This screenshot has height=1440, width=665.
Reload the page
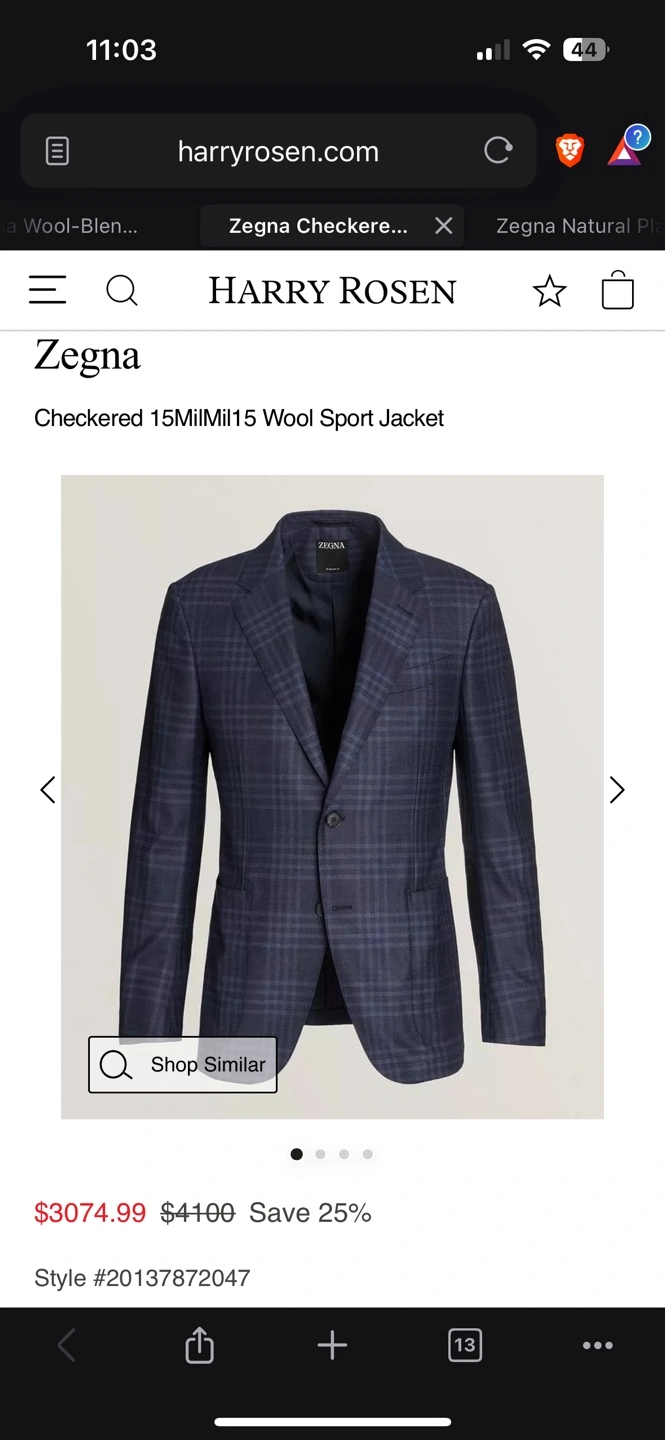click(x=497, y=151)
